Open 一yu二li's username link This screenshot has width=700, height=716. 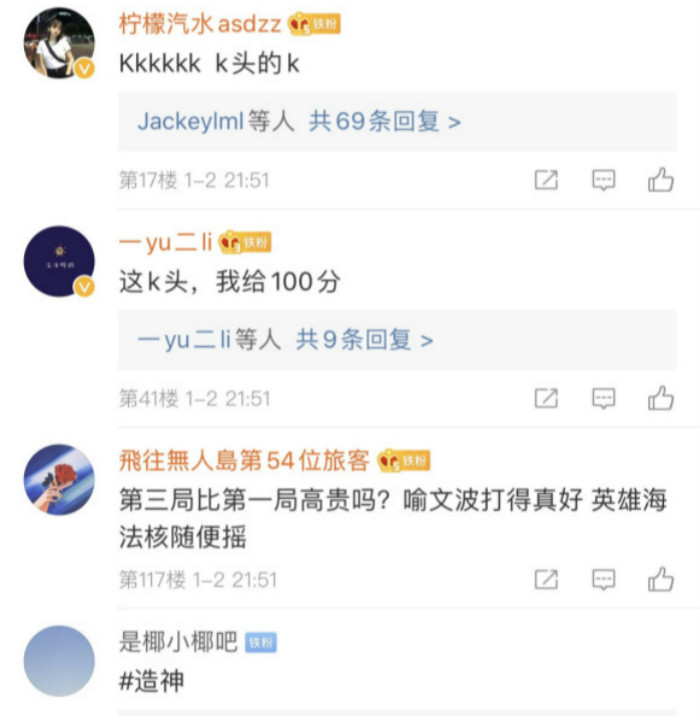point(166,242)
